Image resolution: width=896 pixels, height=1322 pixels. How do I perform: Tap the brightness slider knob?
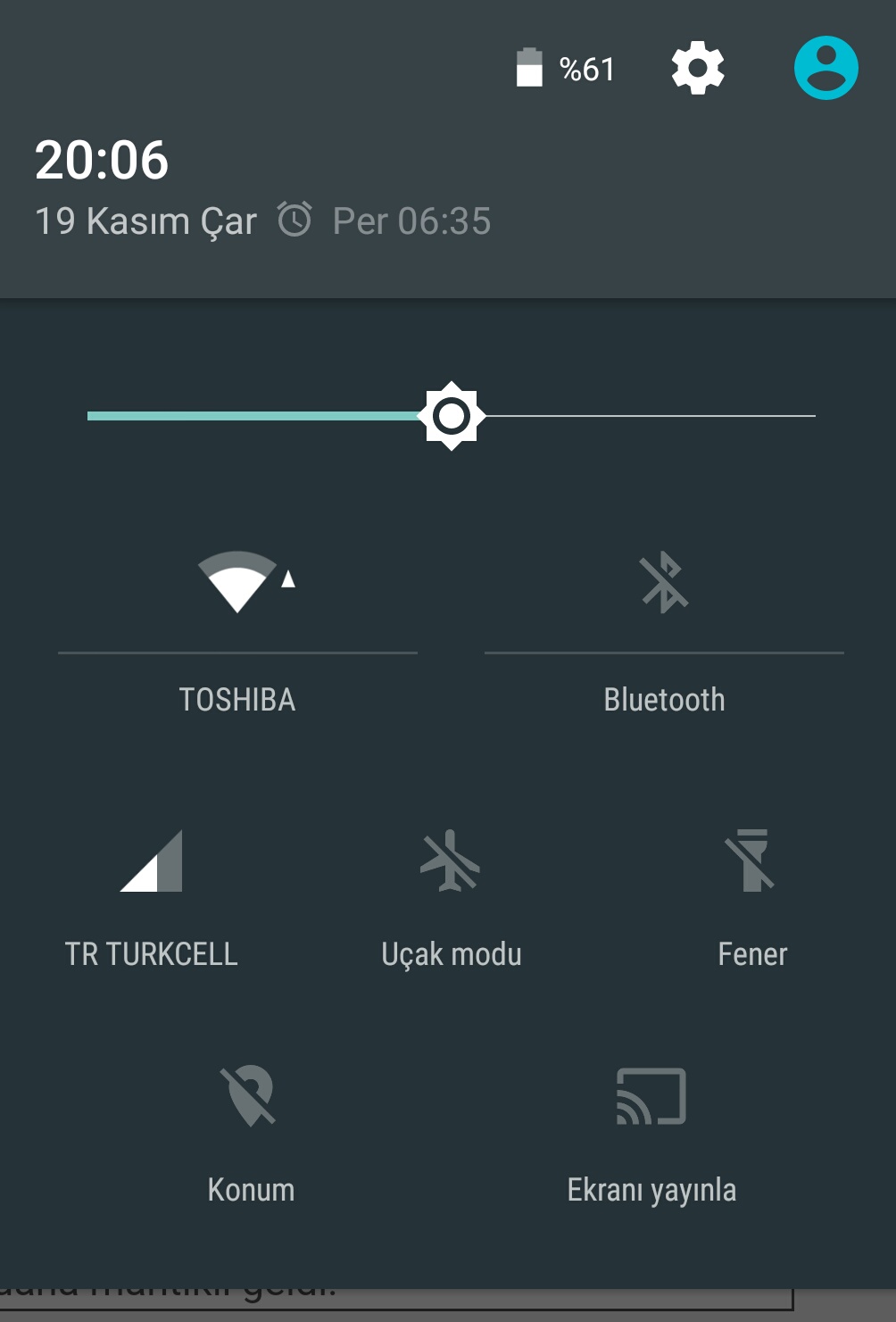(x=452, y=416)
